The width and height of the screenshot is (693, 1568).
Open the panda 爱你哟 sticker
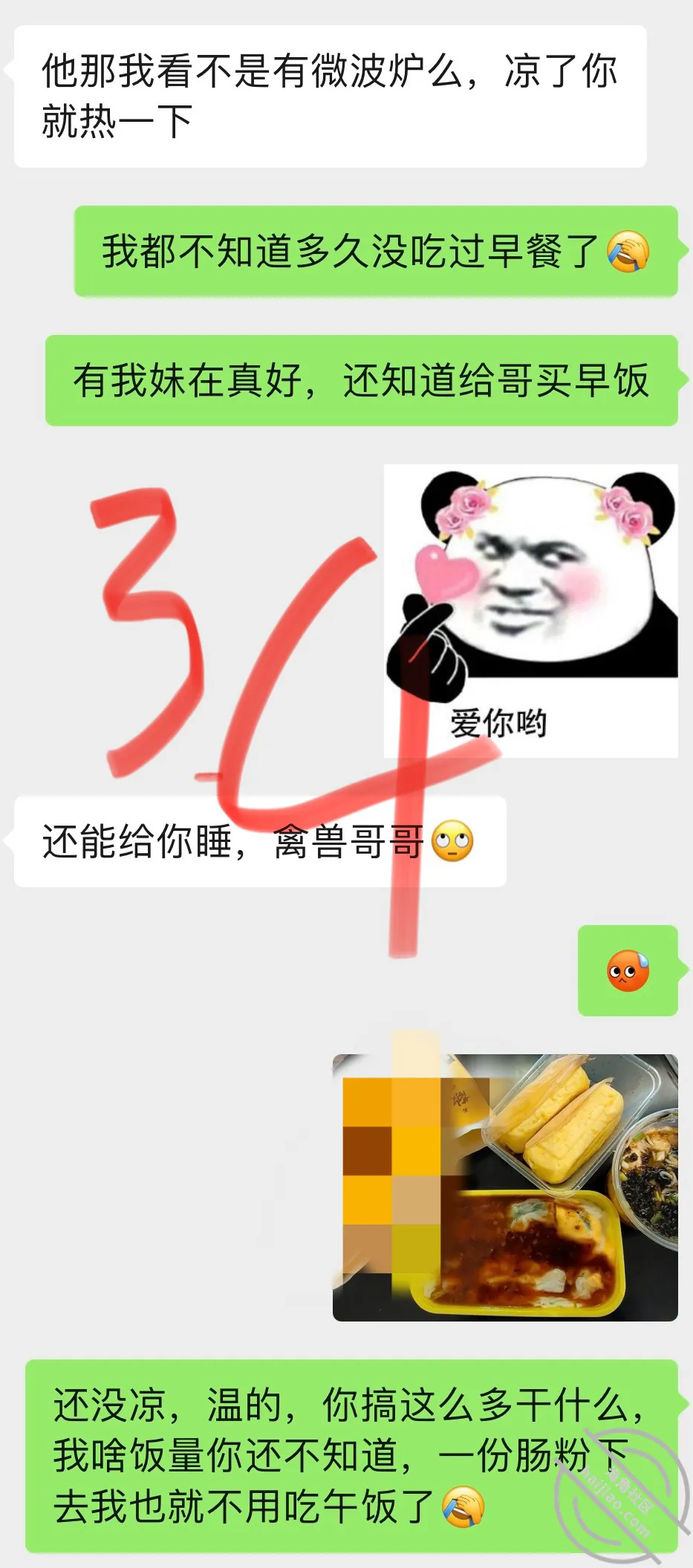point(530,611)
